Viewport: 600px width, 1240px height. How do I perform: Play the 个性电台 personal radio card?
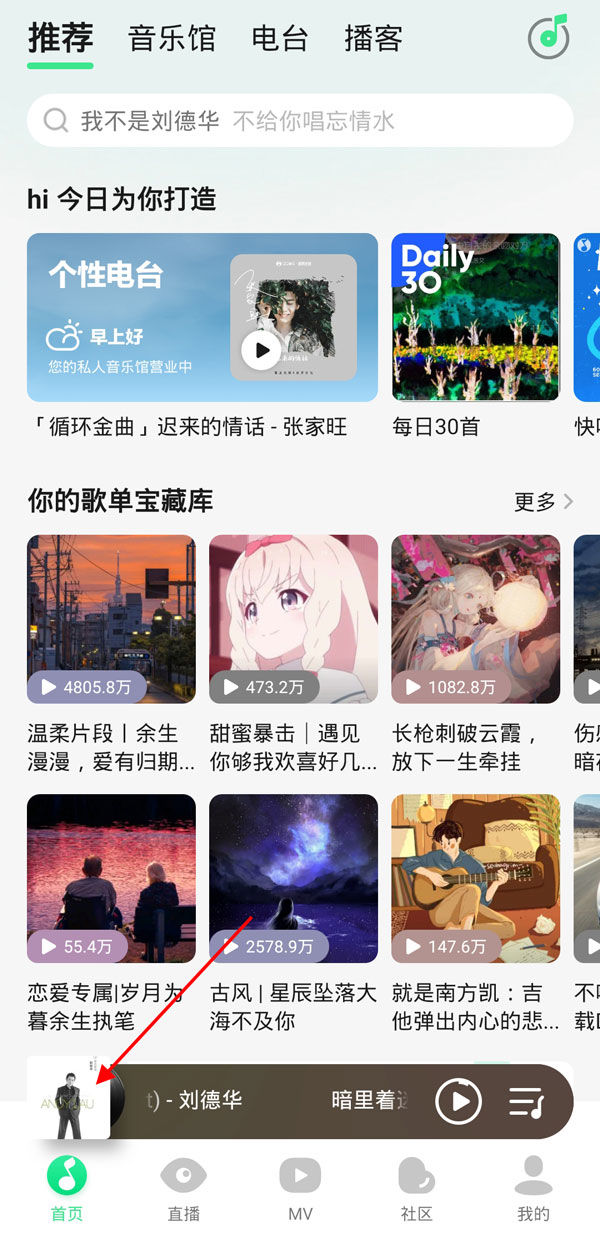(x=262, y=350)
